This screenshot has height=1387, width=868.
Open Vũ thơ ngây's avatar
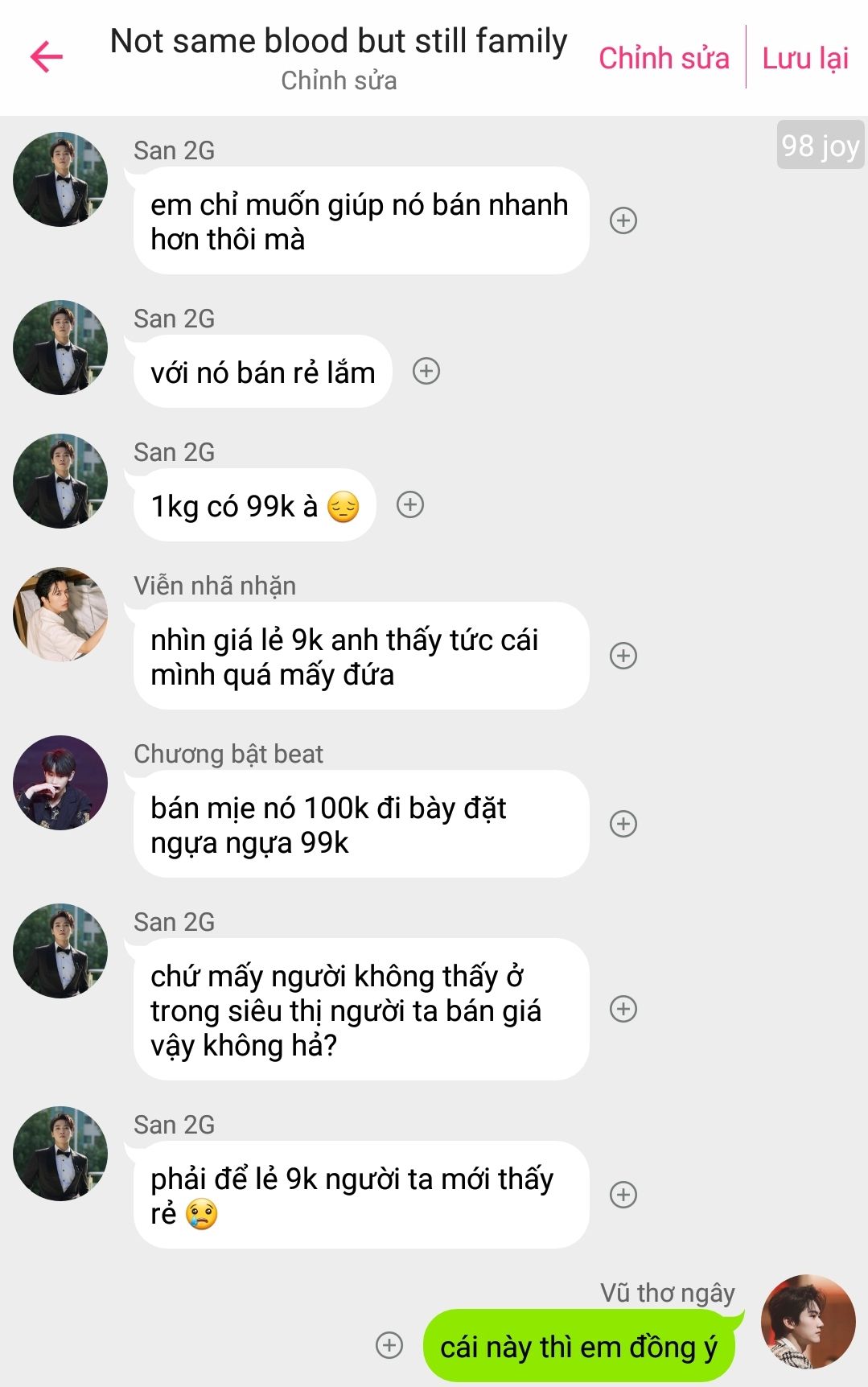coord(808,1322)
